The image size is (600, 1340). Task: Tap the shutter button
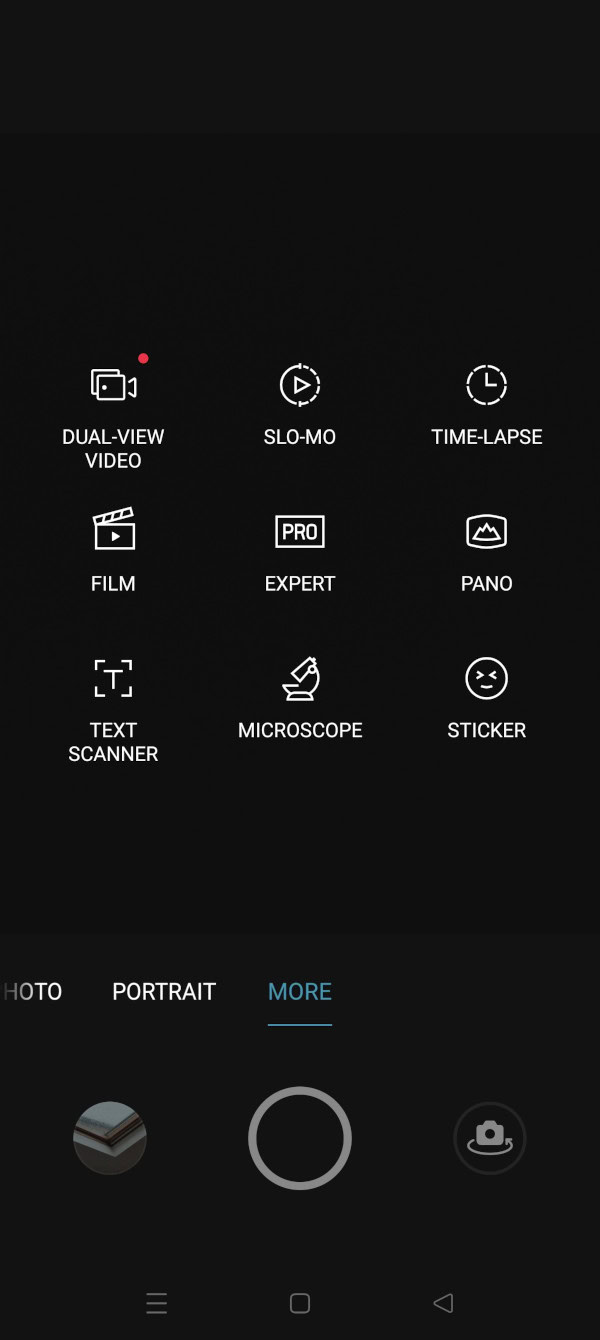(x=299, y=1138)
